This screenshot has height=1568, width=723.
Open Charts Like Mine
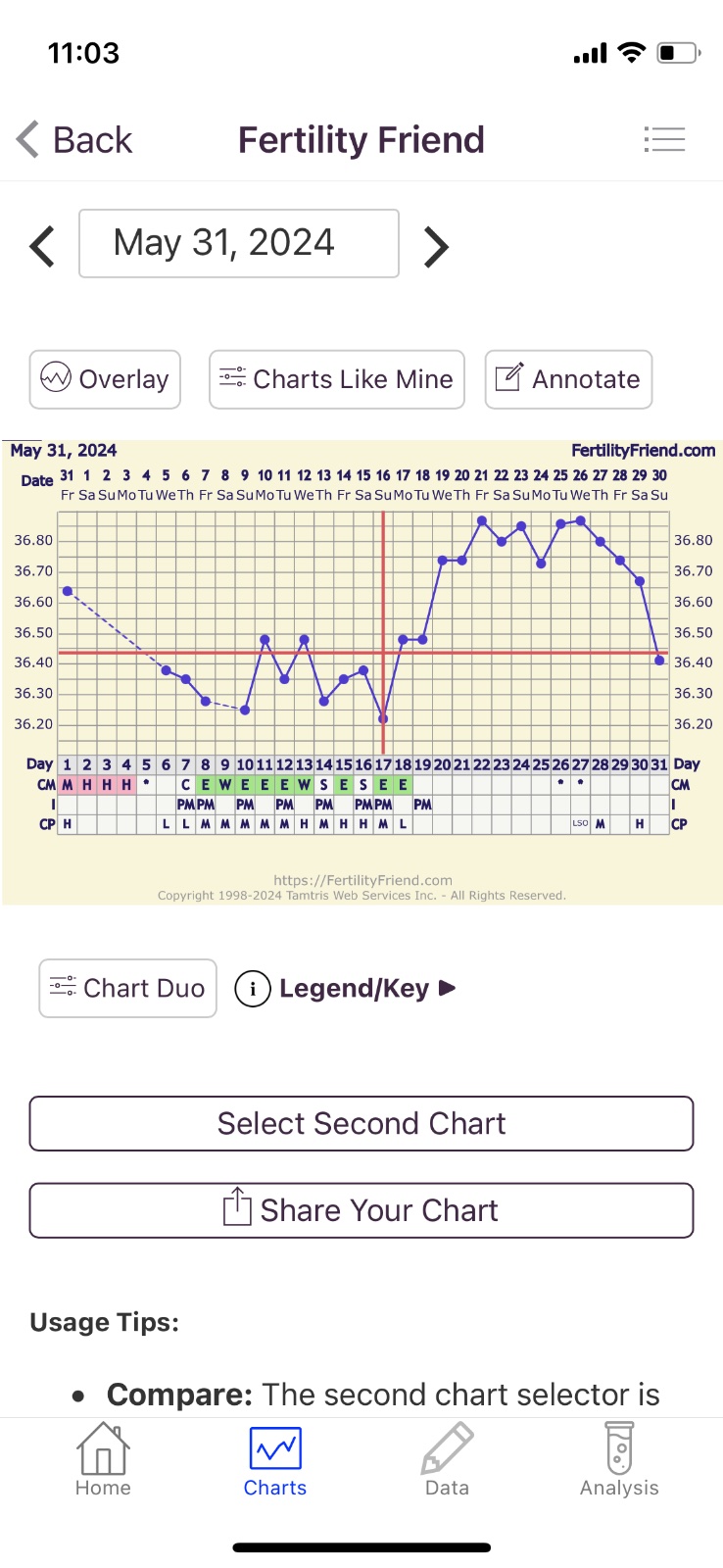click(337, 379)
